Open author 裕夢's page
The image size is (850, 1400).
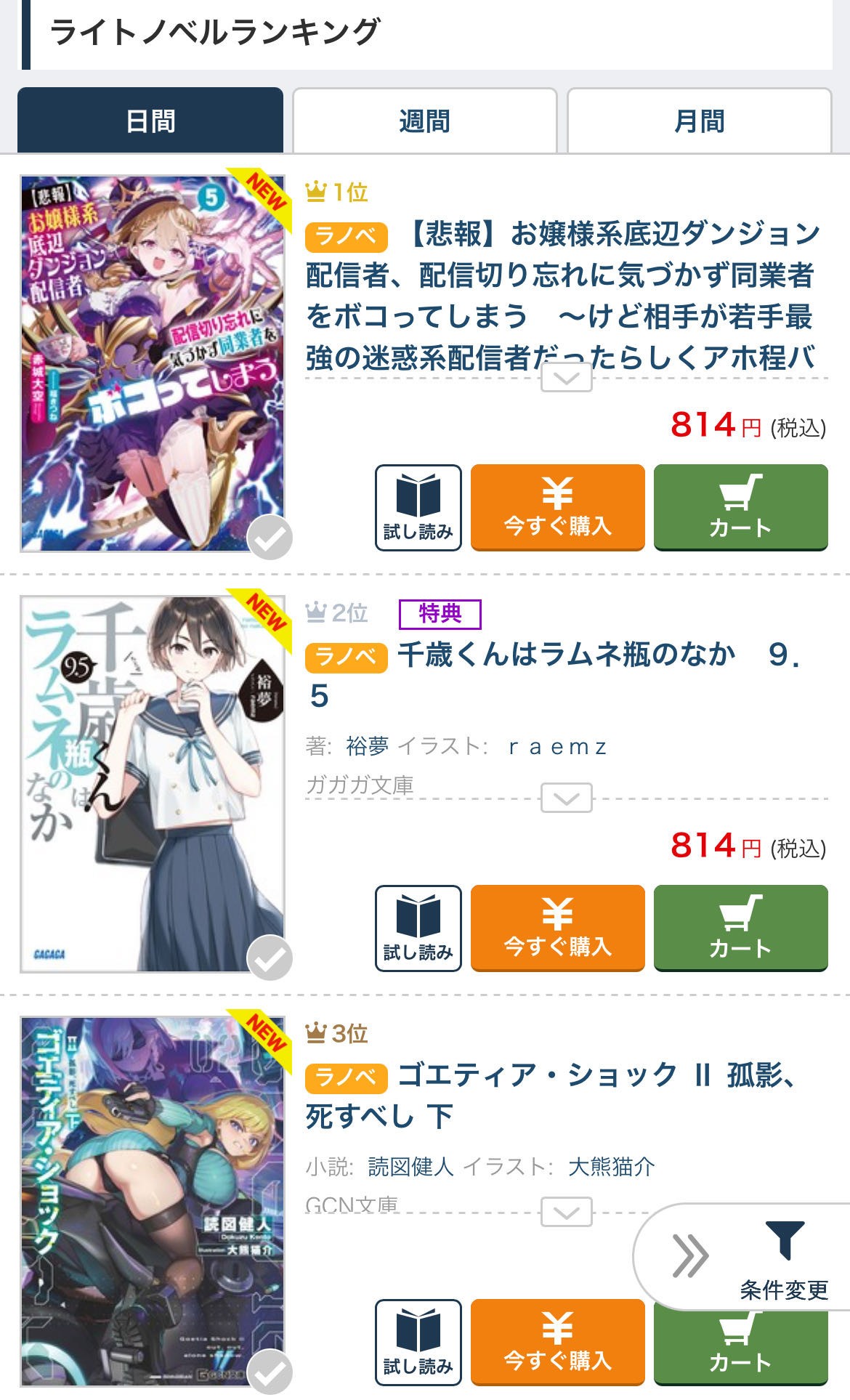coord(367,746)
